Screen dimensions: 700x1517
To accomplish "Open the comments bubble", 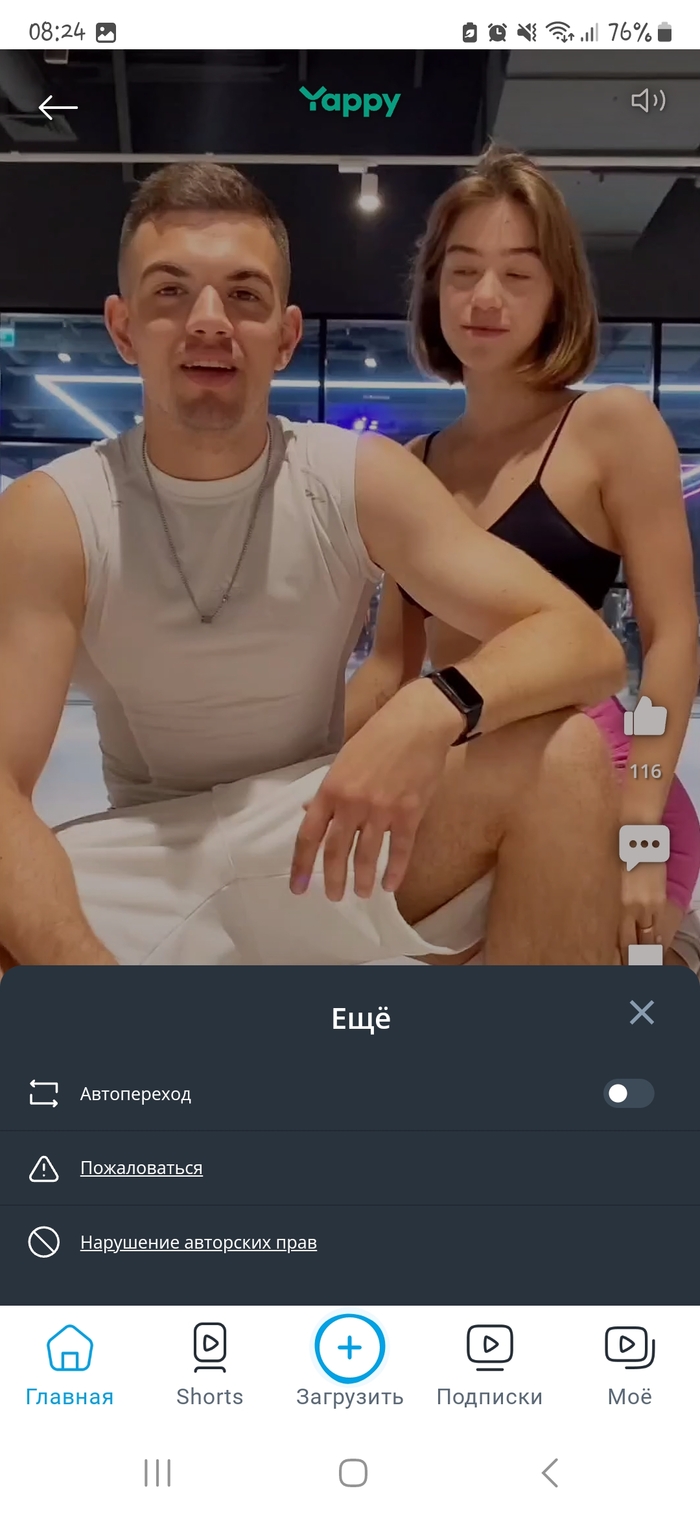I will 644,847.
